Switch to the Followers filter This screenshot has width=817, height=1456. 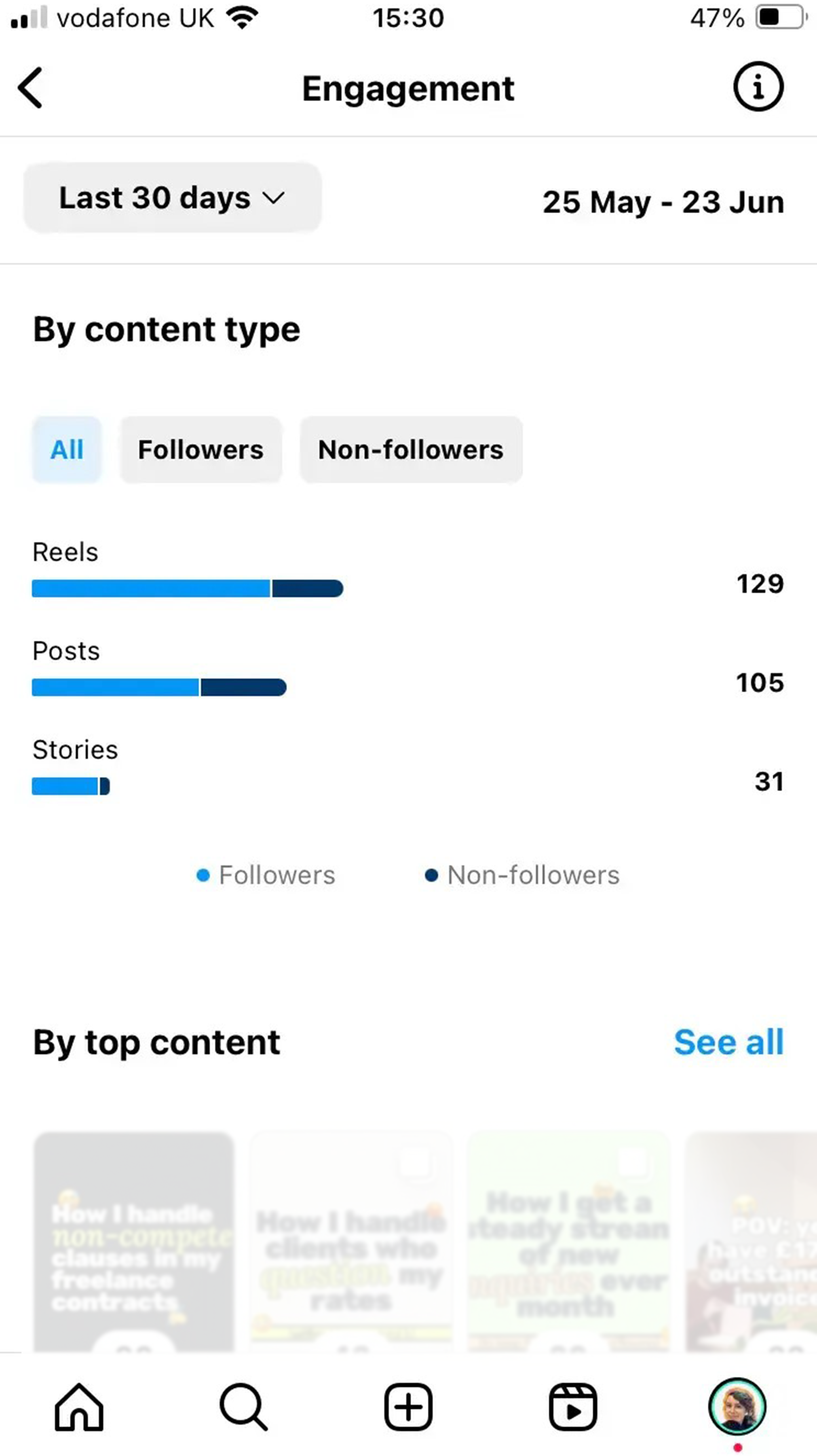pos(201,450)
